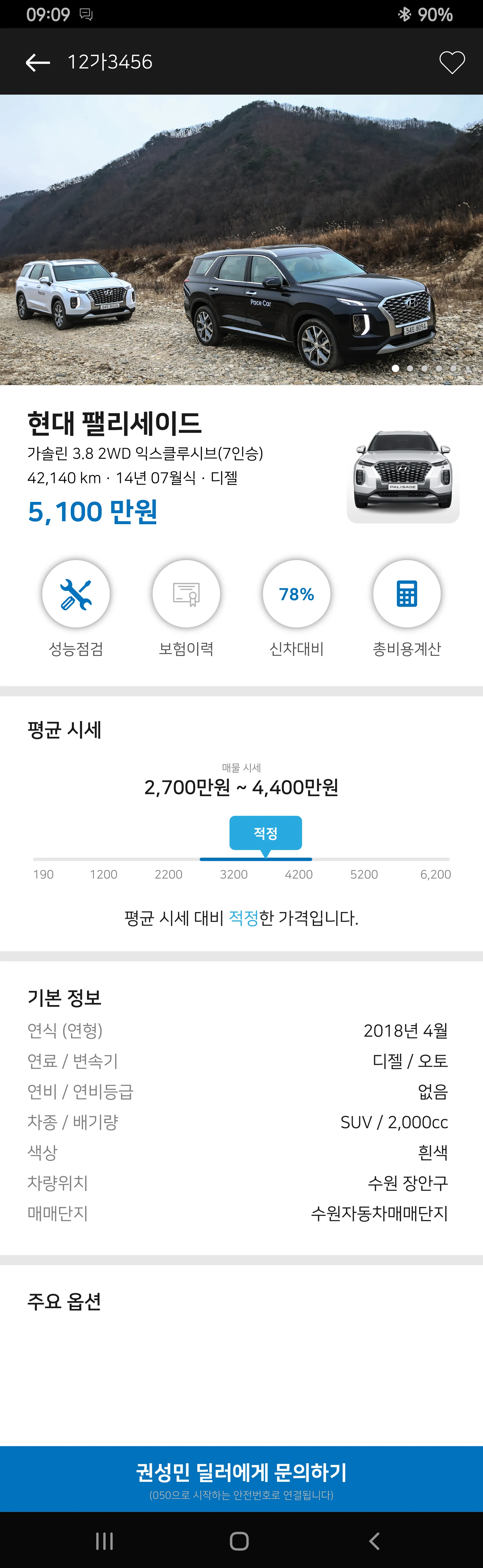Tap the system home button
Screen dimensions: 483x1568
point(239,1541)
